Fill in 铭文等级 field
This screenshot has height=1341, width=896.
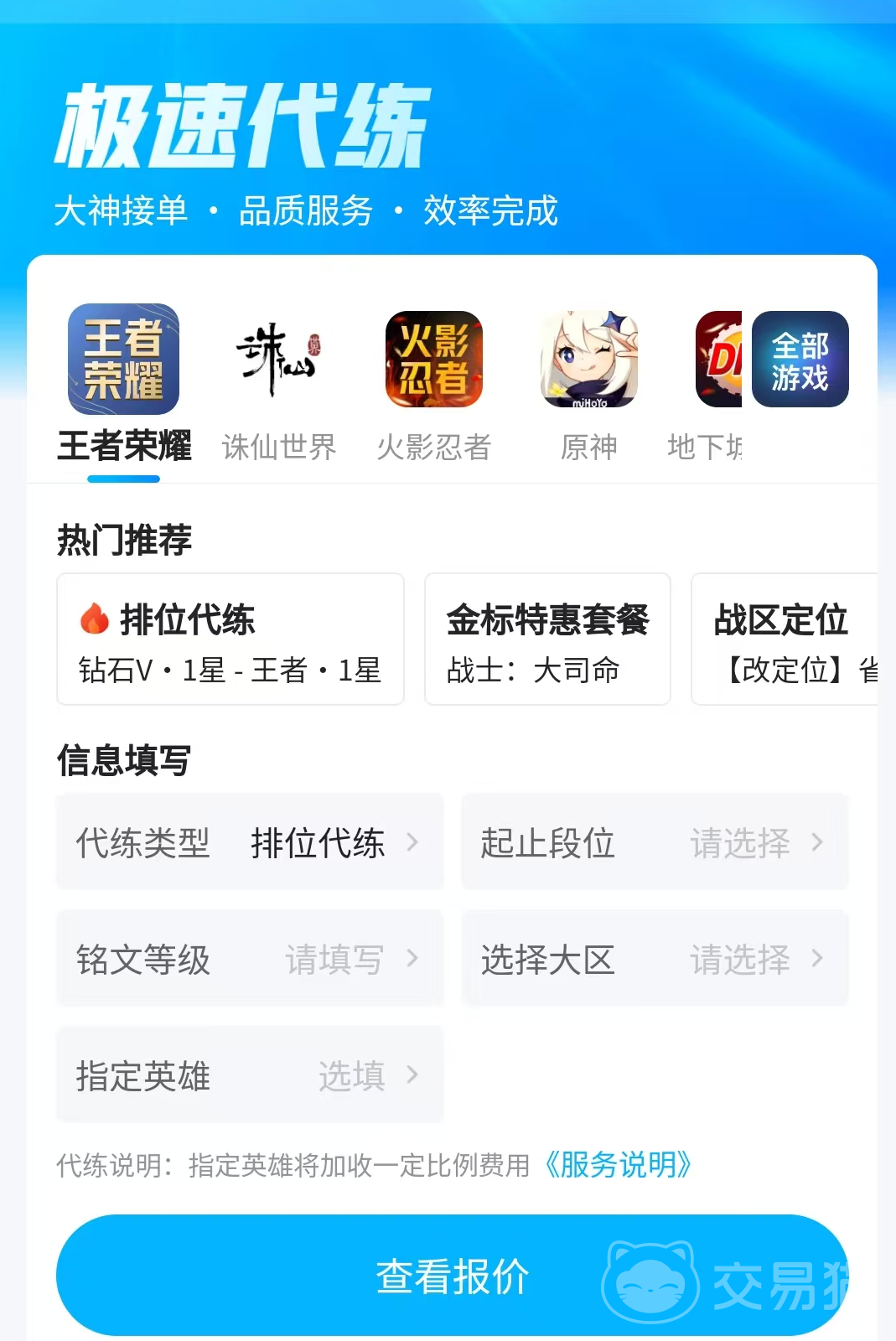(250, 959)
